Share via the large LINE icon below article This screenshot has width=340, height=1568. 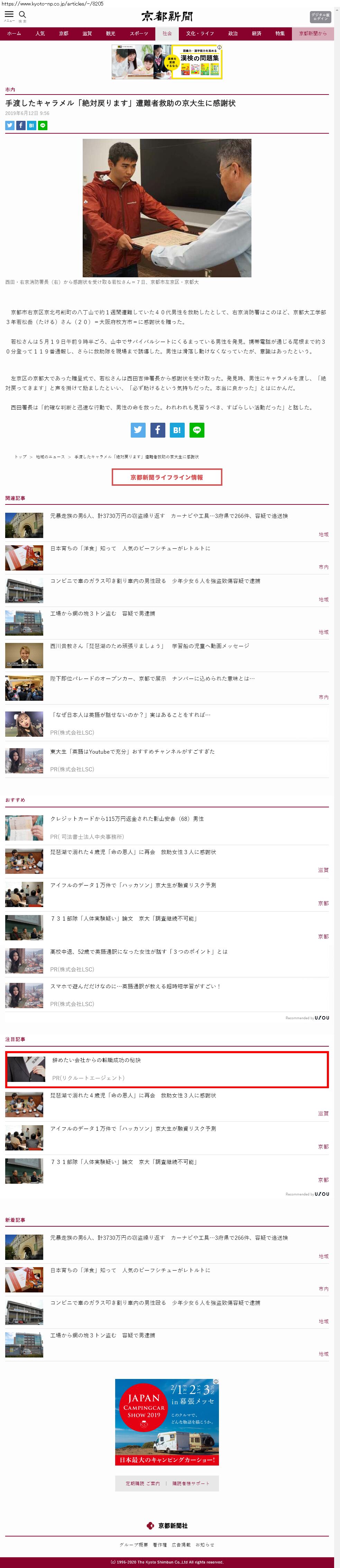coord(196,430)
